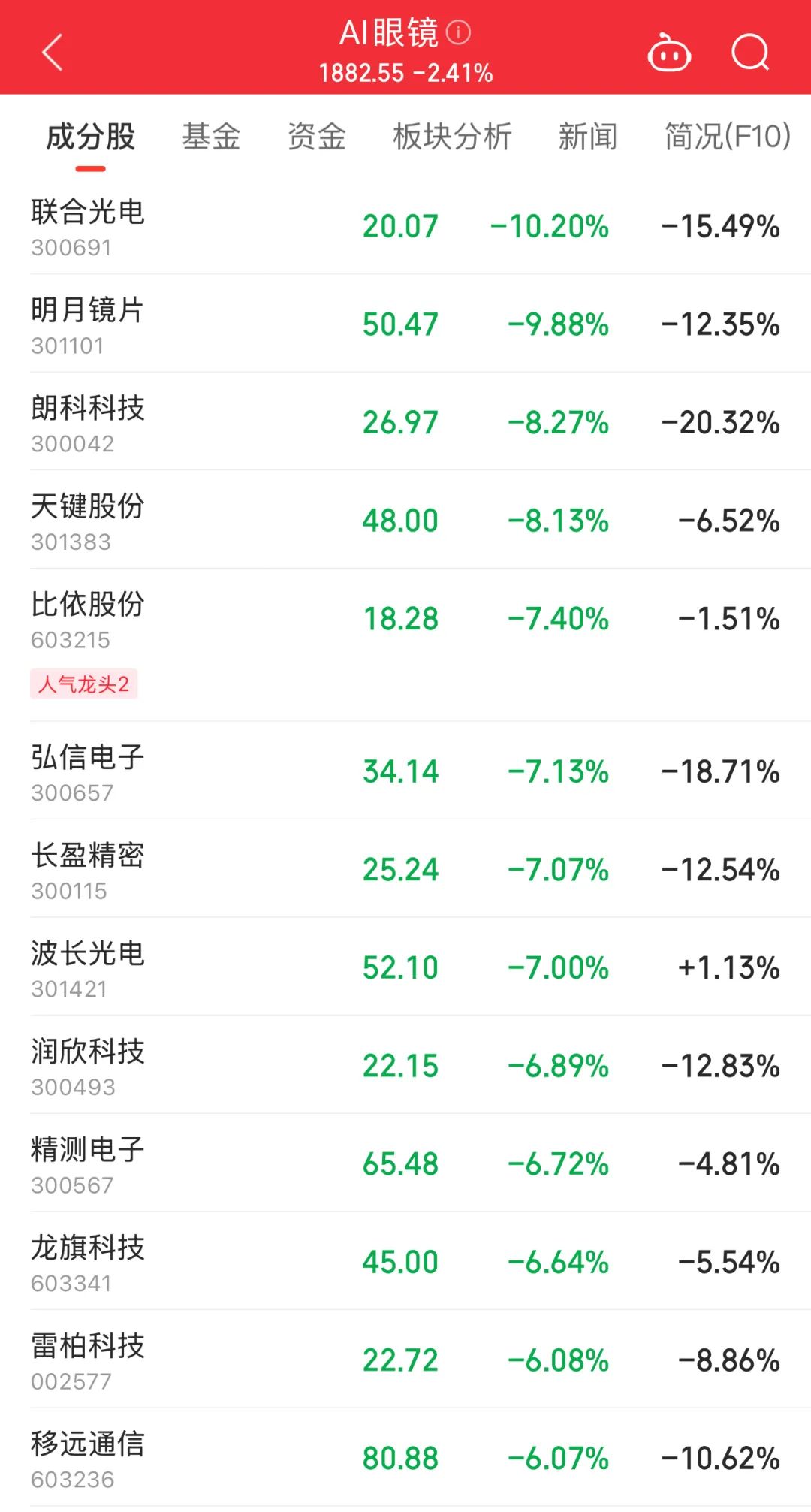View details for 朗科科技

88,422
